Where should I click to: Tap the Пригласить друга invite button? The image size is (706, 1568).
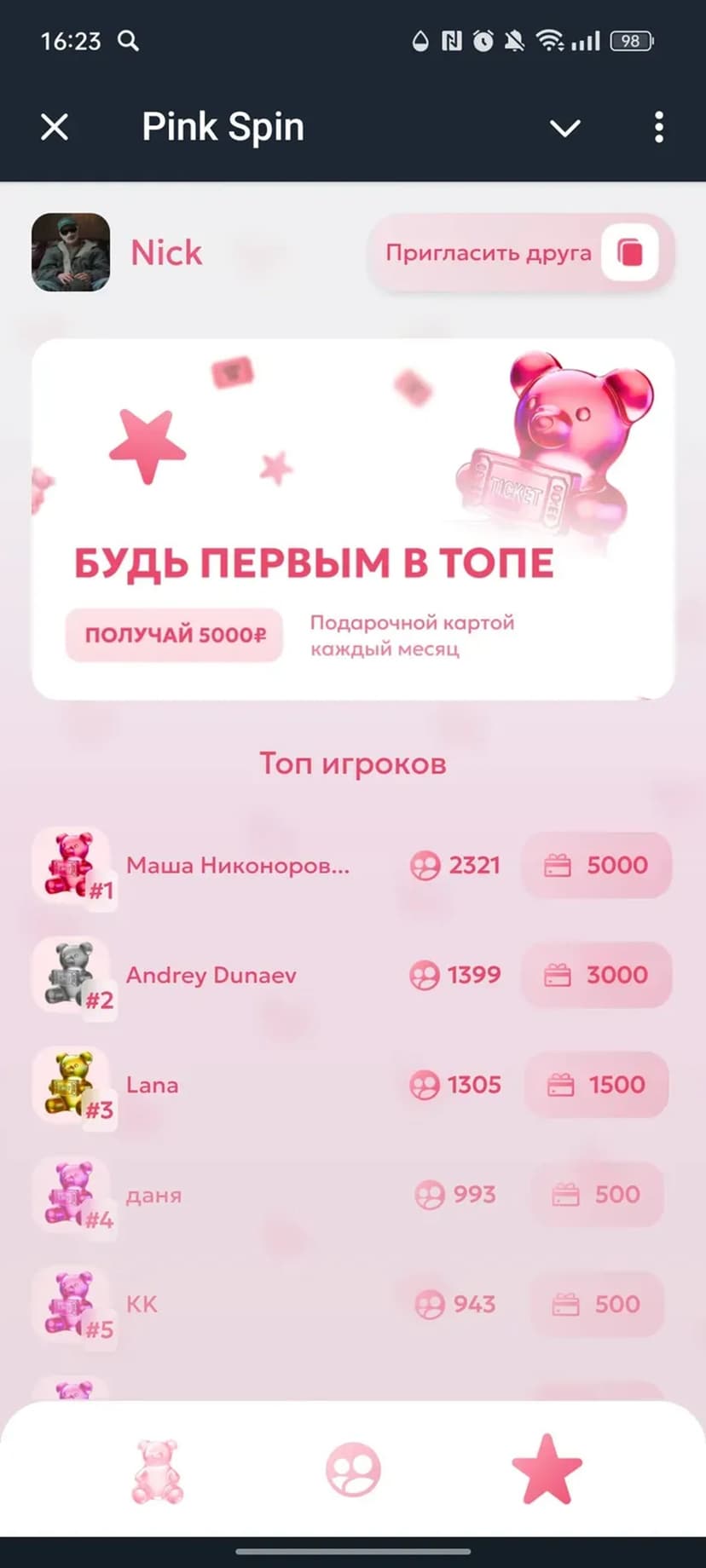point(520,253)
